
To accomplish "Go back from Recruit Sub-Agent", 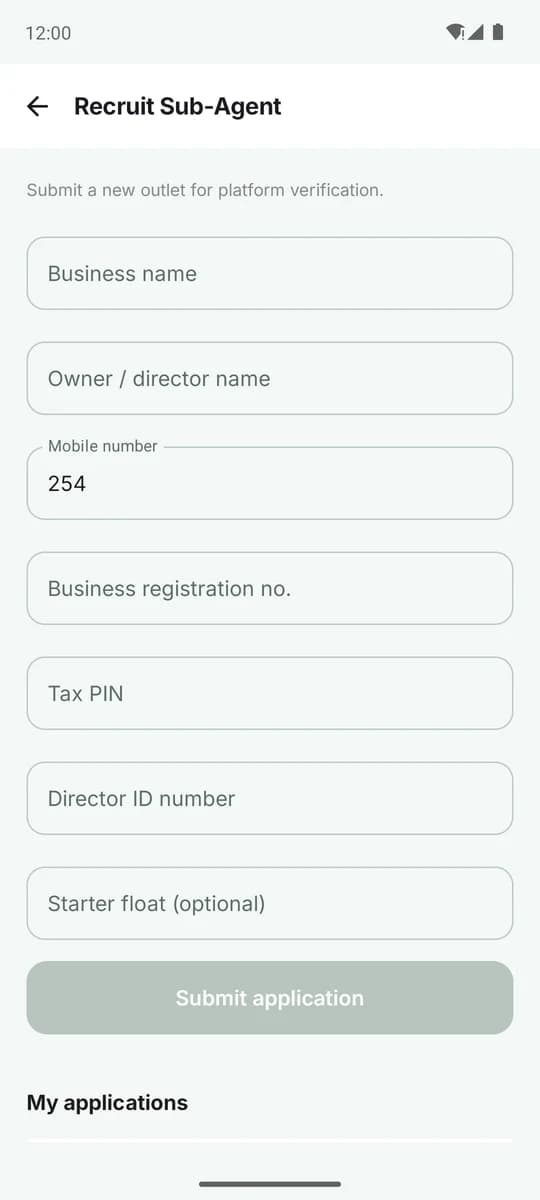I will tap(38, 106).
